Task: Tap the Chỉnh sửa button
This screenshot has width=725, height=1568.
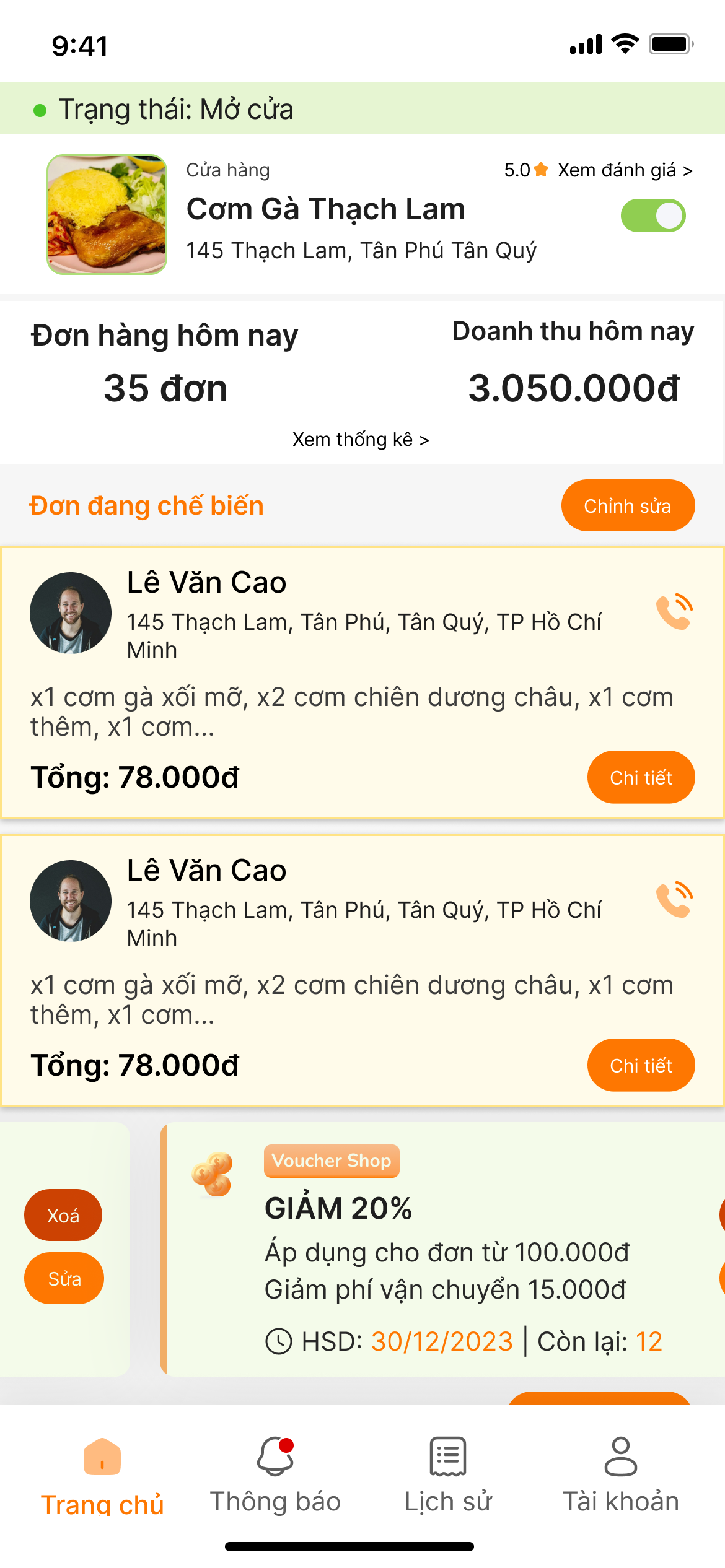Action: tap(628, 506)
